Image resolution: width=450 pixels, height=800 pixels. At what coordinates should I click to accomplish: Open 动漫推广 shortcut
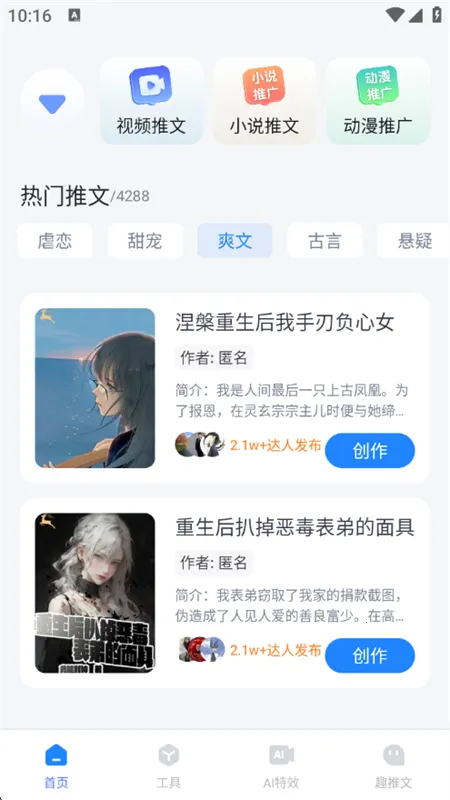tap(378, 101)
